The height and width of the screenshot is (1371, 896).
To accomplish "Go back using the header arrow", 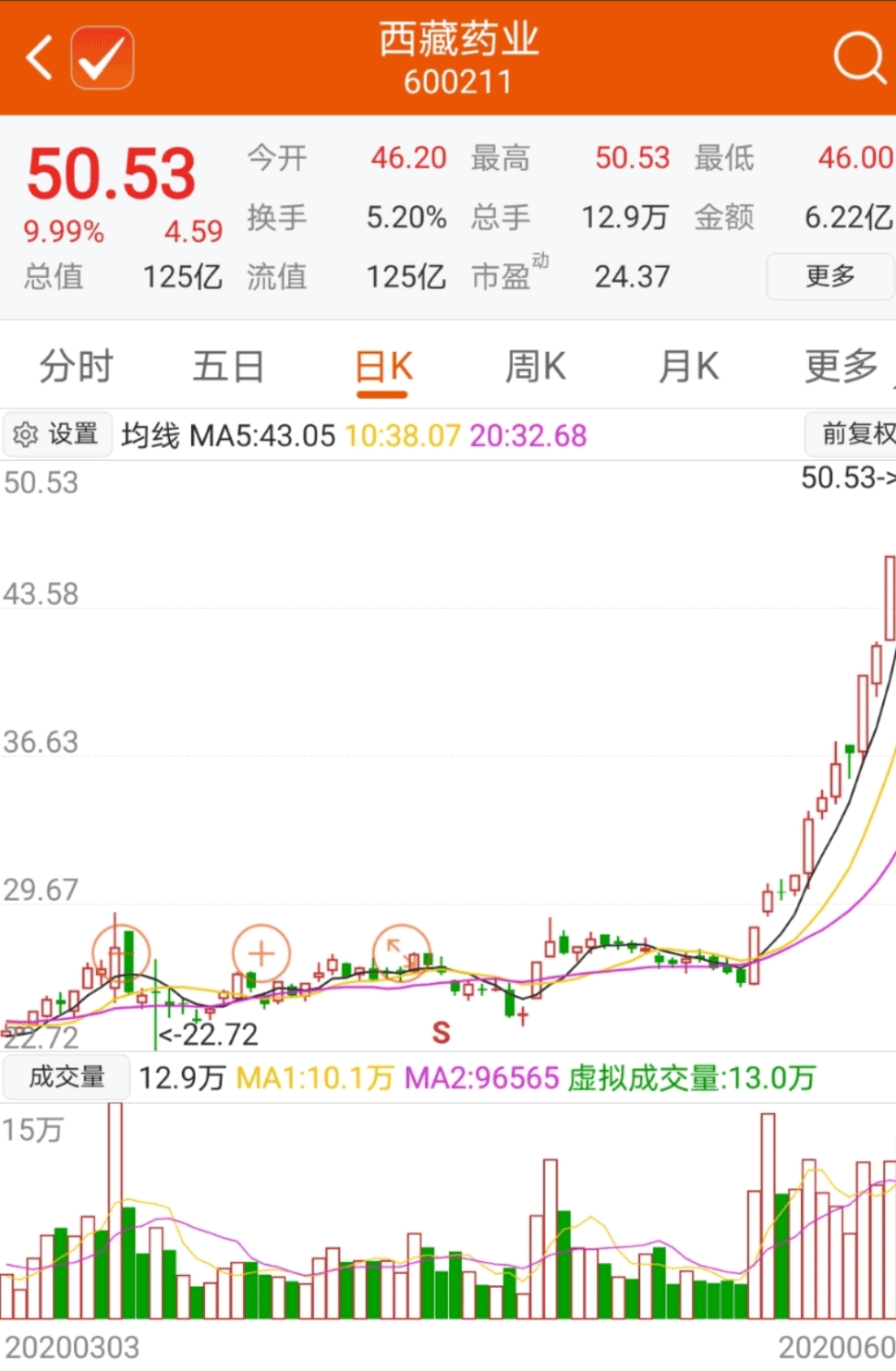I will [39, 58].
